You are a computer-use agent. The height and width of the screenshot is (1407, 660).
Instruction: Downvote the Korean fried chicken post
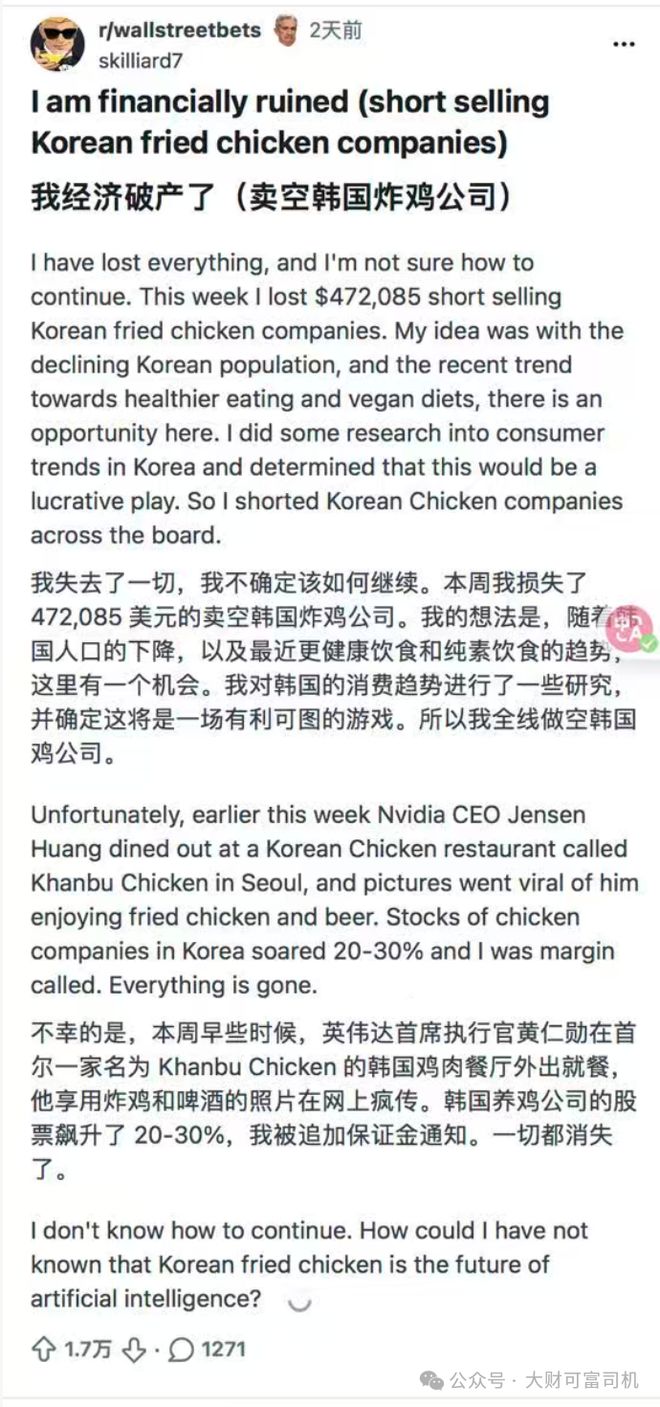tap(133, 1350)
